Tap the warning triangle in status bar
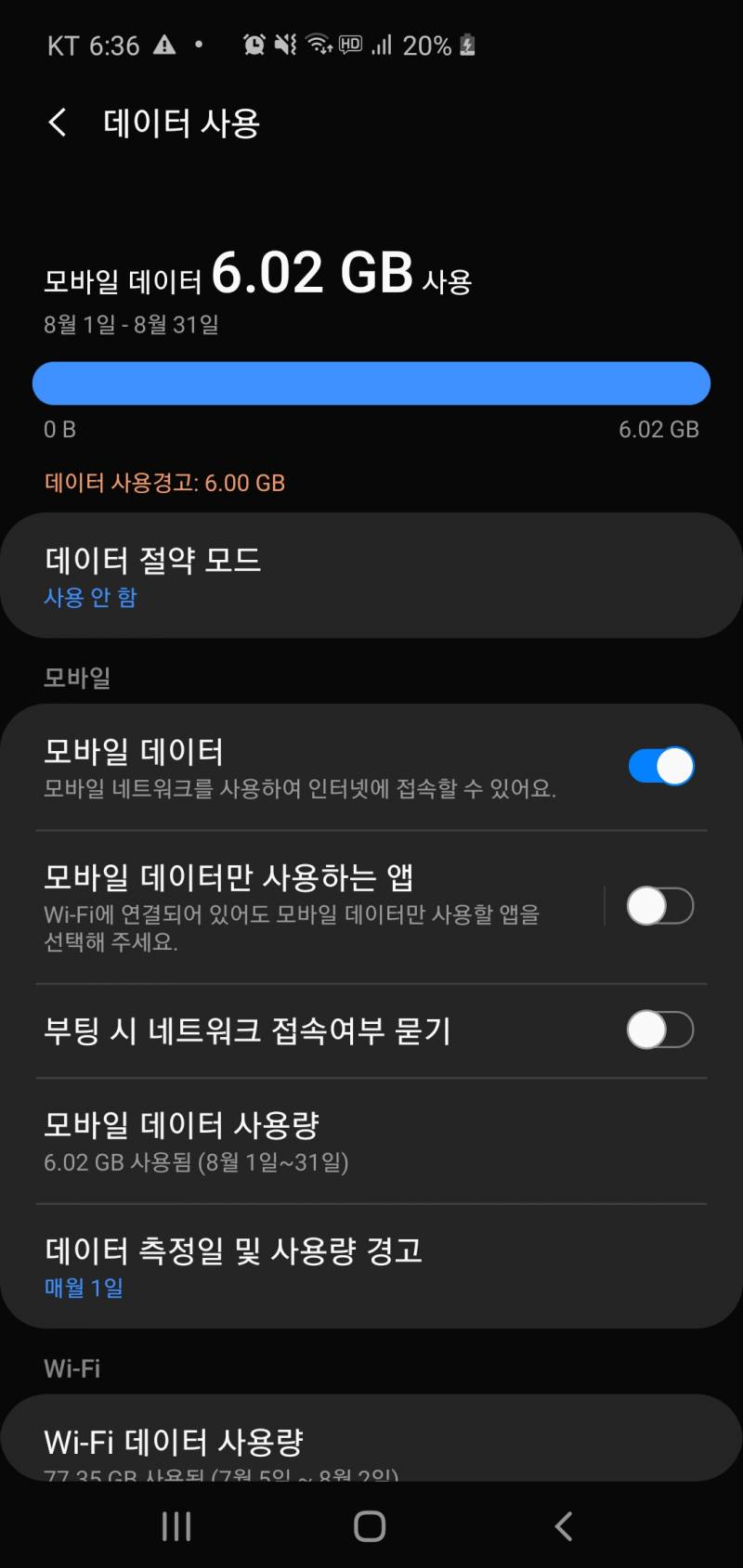This screenshot has height=1568, width=743. coord(167,43)
